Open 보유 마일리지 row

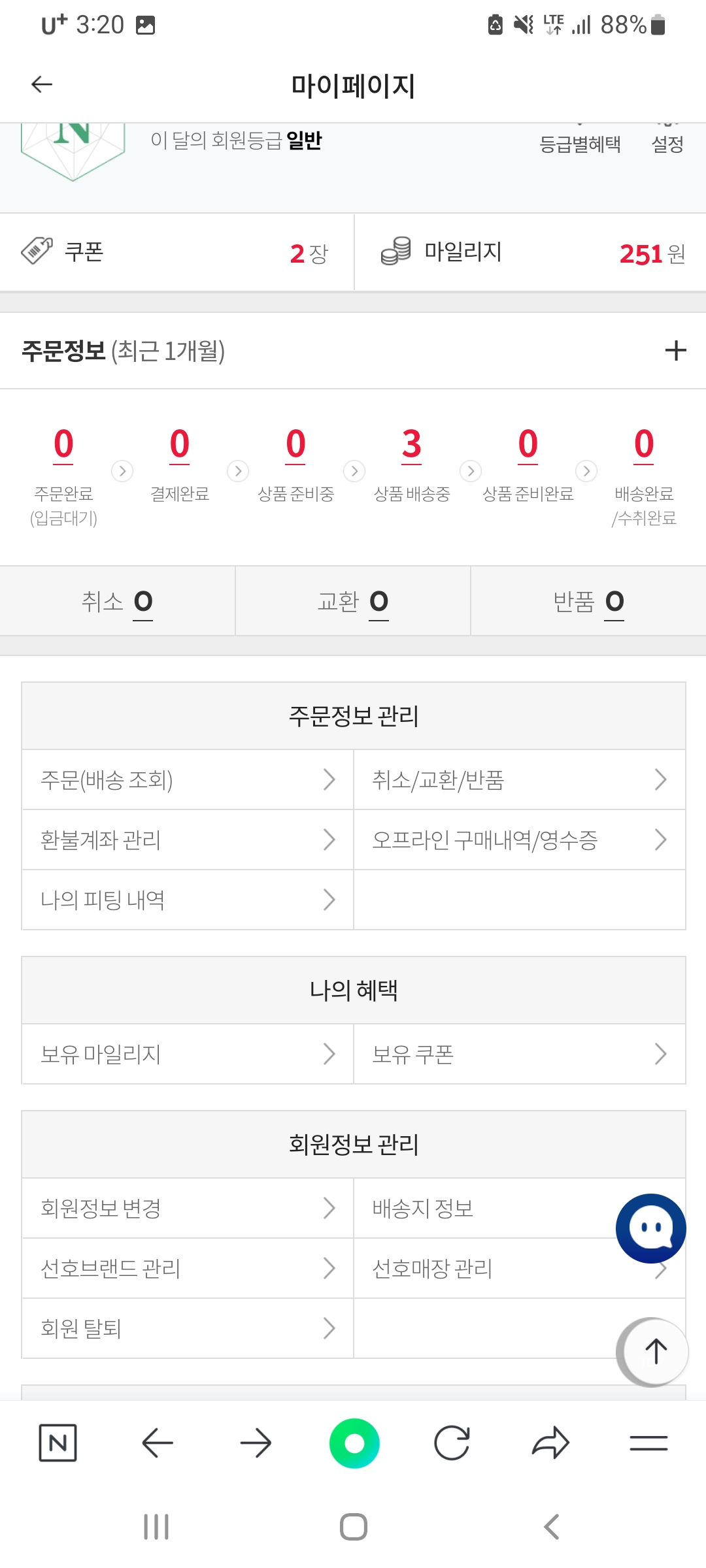point(188,1054)
